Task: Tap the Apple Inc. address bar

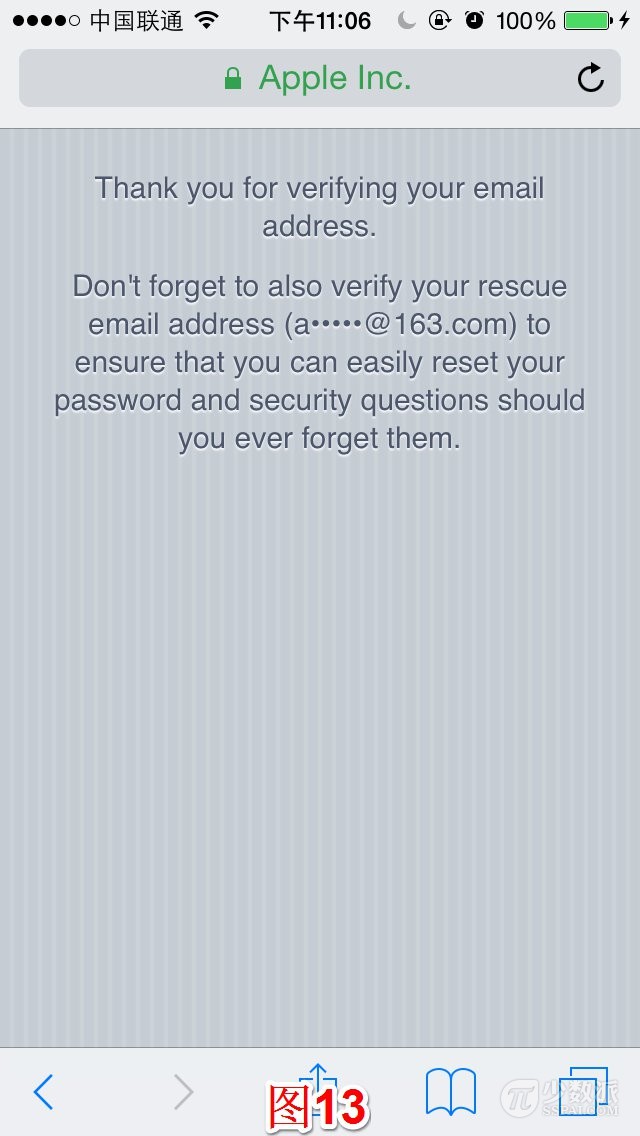Action: [320, 78]
